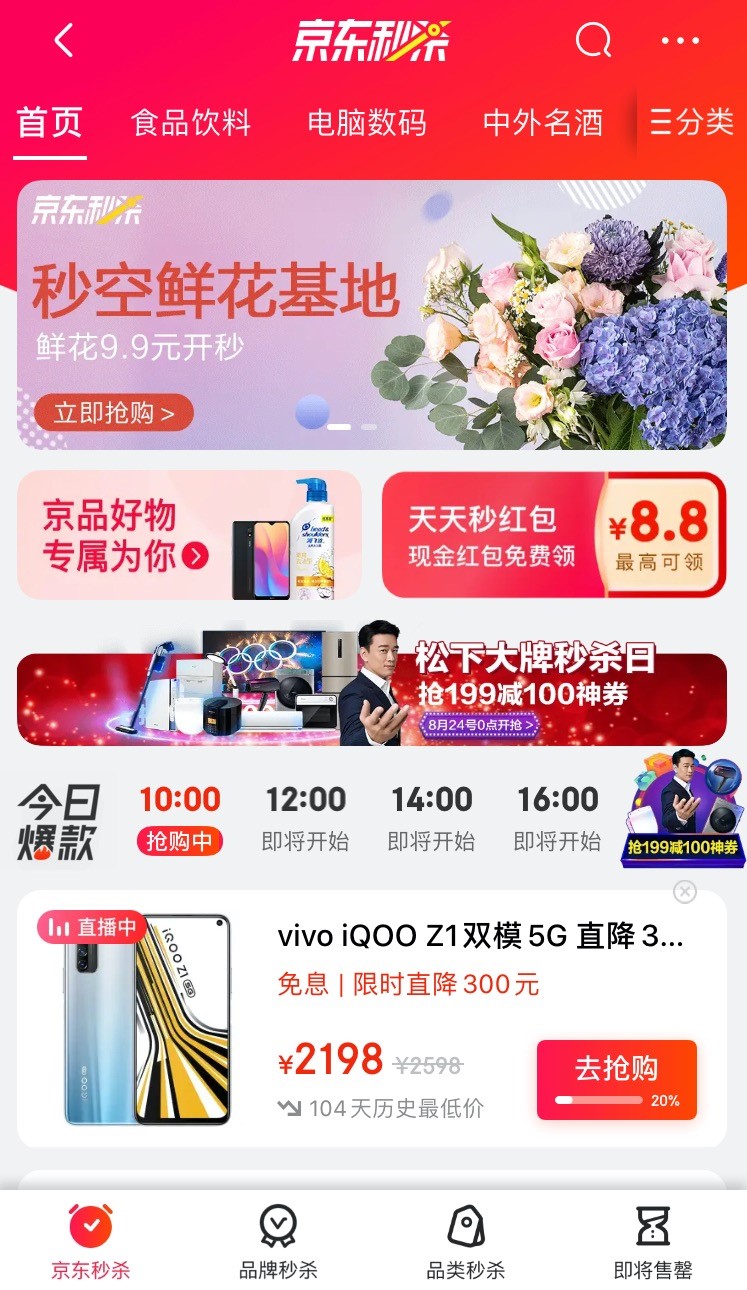Open the 即将售罄 bottom tab
Viewport: 747px width, 1290px height.
click(x=653, y=1242)
